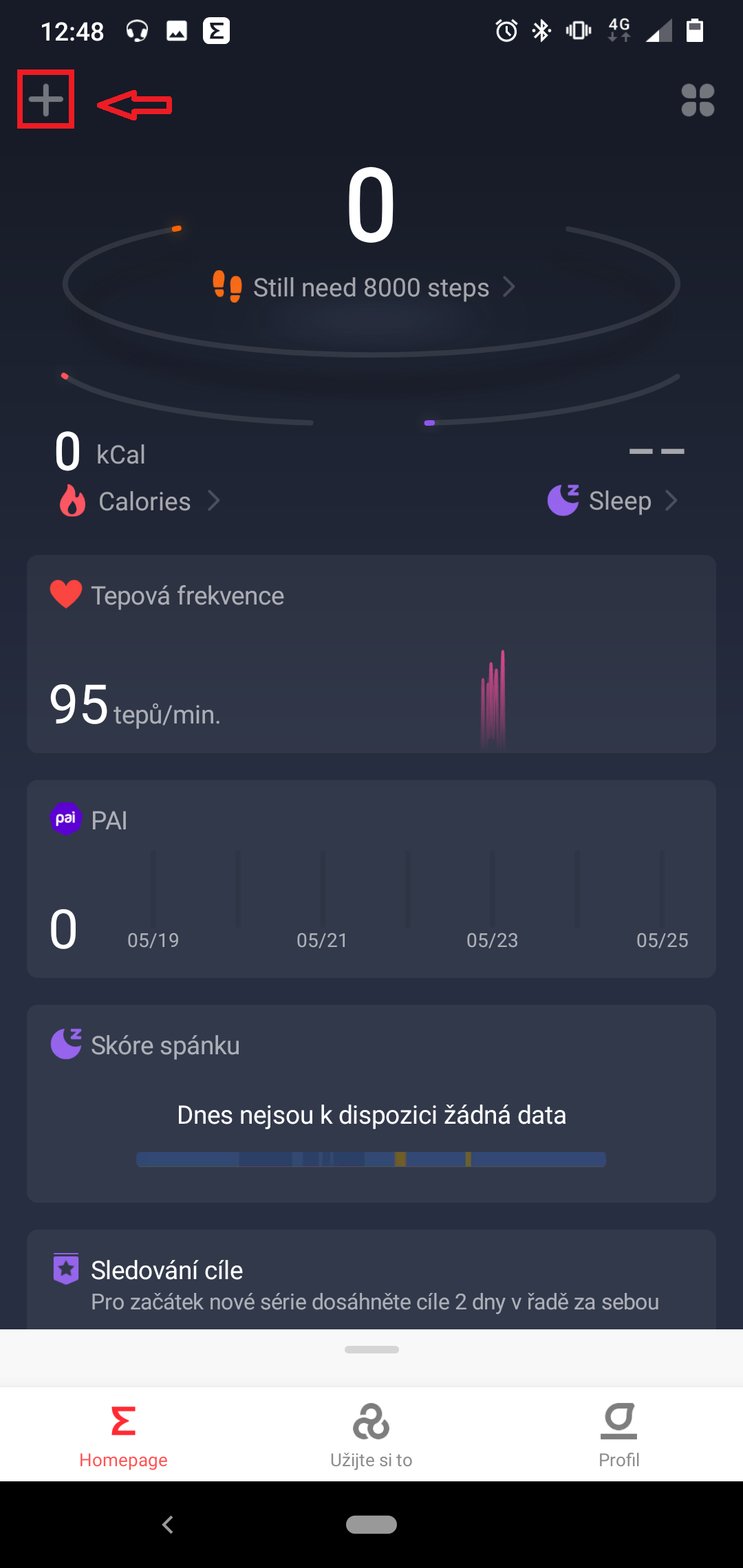
Task: Tap the flame Calories icon
Action: pyautogui.click(x=72, y=501)
